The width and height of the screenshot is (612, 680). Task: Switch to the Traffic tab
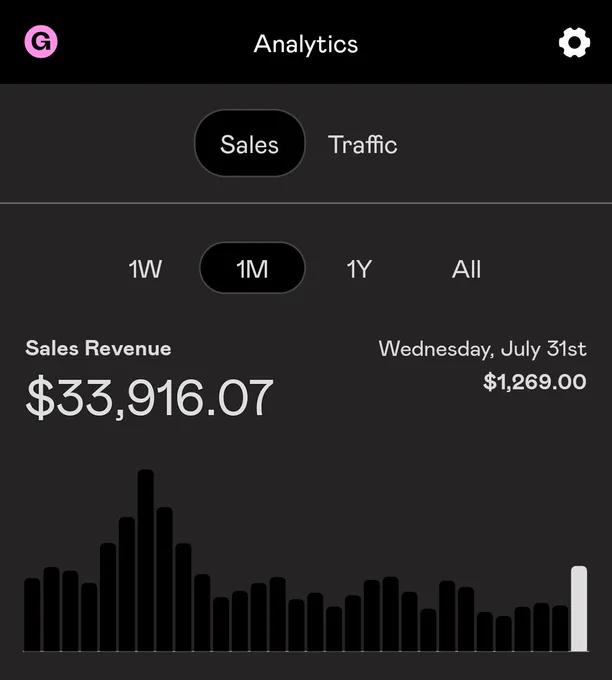tap(363, 144)
